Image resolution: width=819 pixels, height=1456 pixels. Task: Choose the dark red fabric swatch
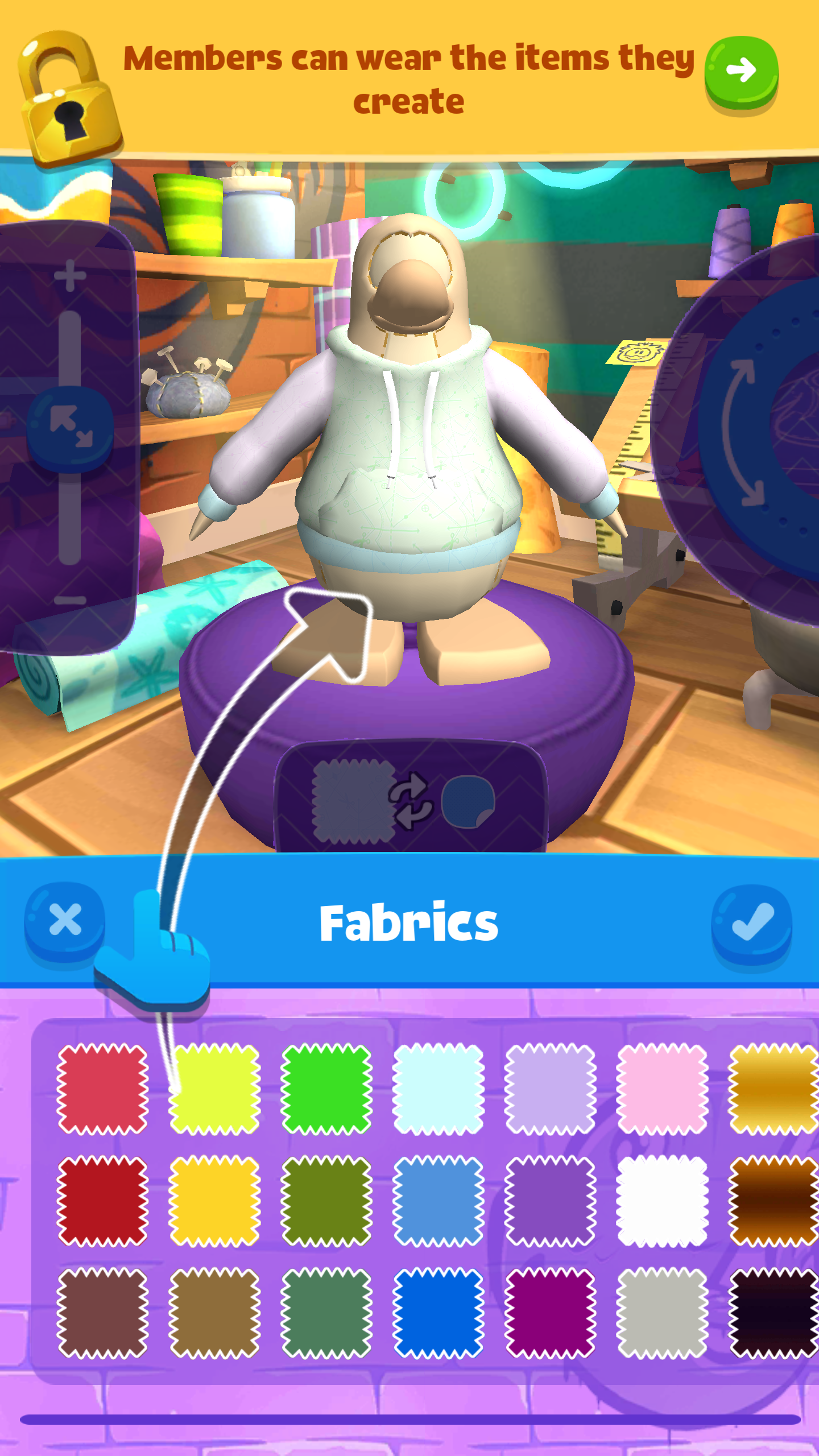coord(102,1201)
